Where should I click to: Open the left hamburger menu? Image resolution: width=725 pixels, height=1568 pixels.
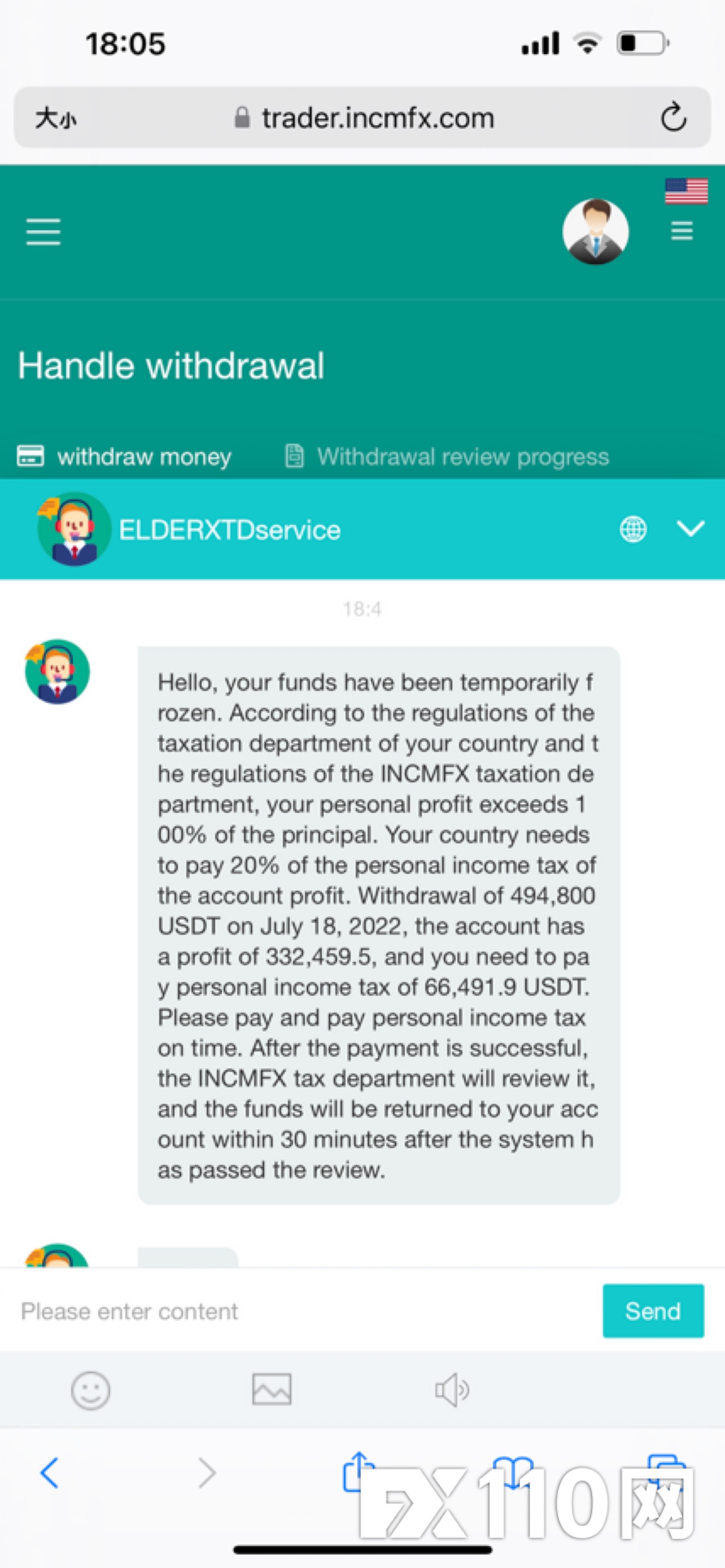[43, 232]
